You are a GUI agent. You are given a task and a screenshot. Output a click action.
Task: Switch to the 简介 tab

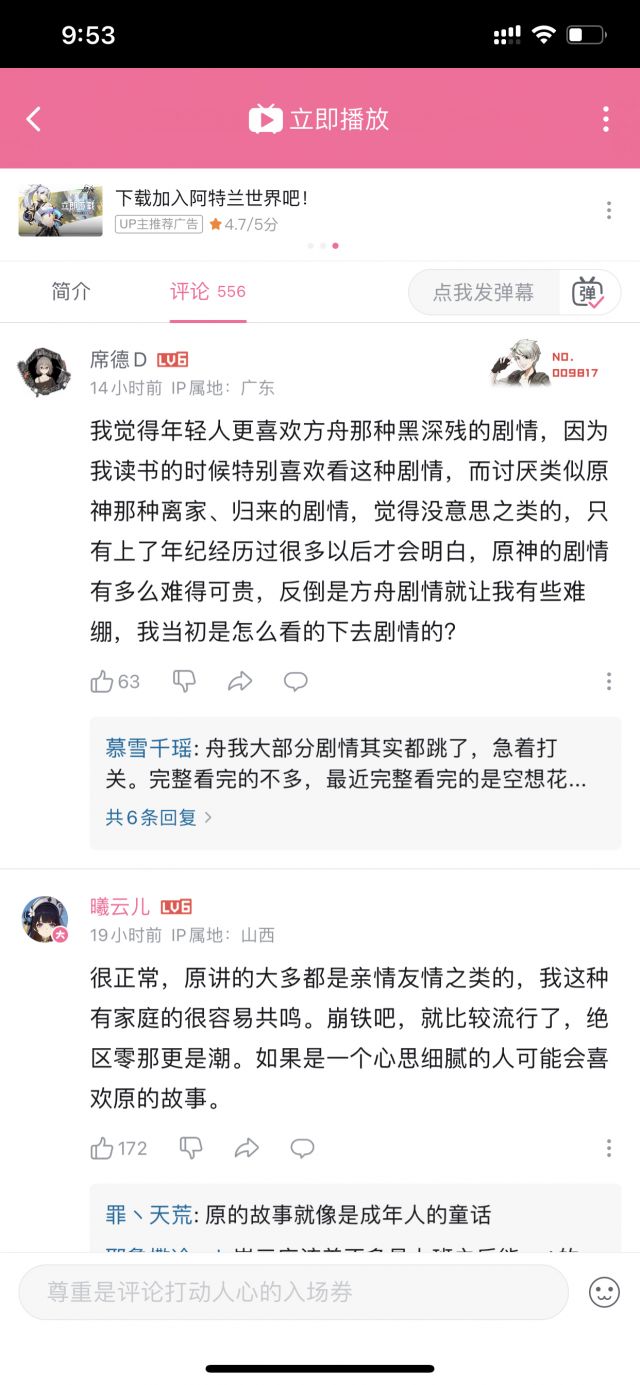click(71, 291)
